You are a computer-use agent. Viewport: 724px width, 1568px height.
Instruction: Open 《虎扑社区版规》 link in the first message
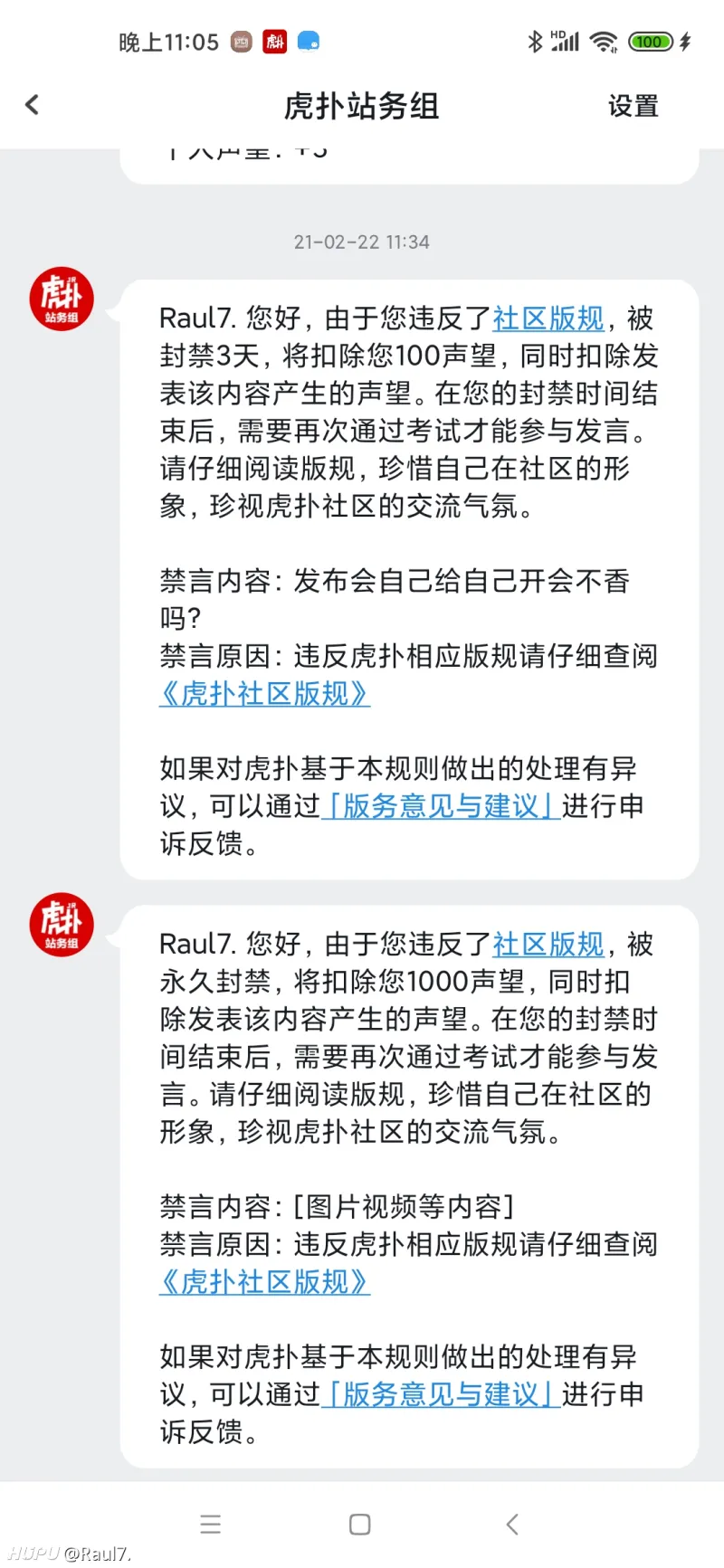[265, 694]
